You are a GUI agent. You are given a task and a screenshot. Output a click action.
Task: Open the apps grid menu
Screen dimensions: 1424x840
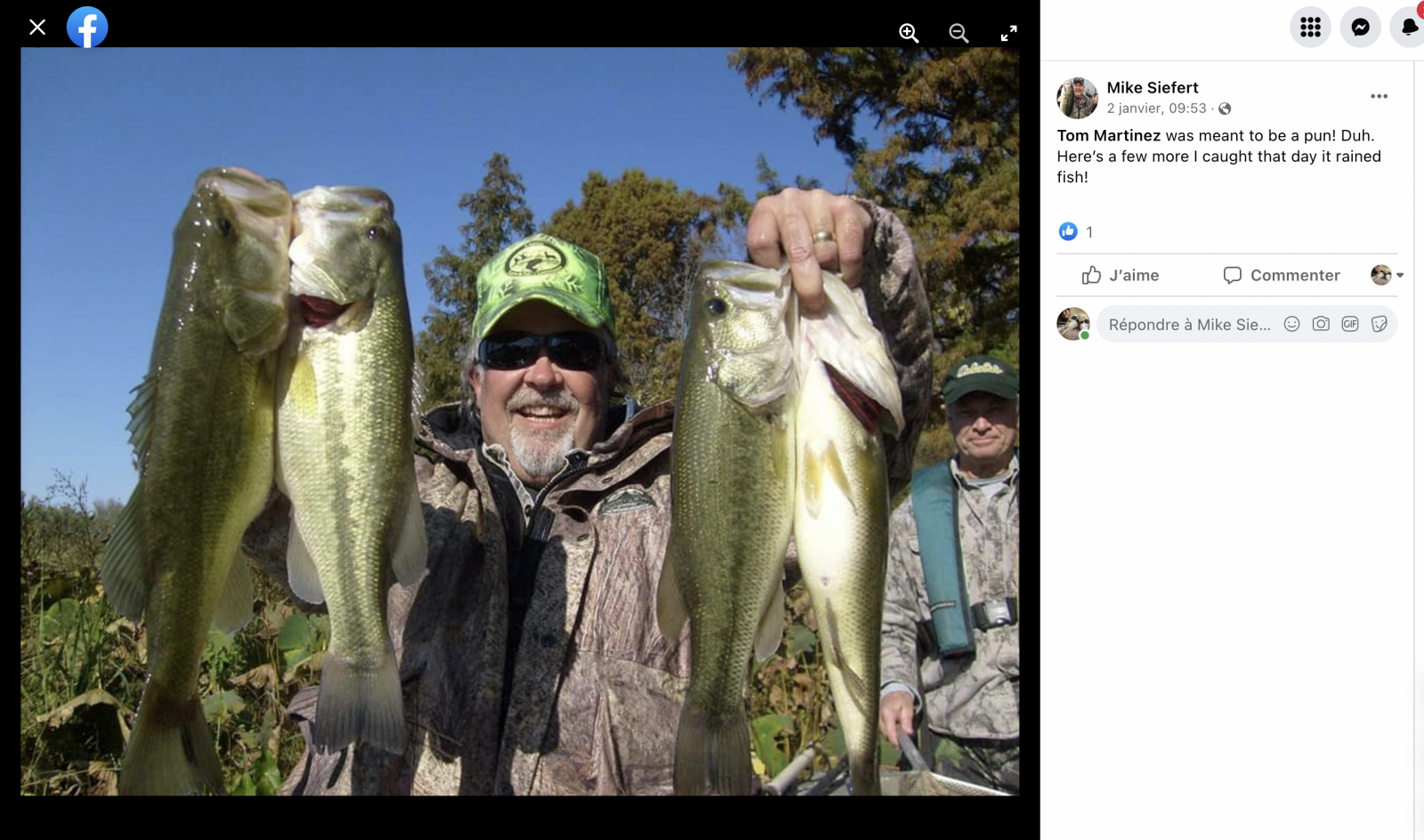pyautogui.click(x=1310, y=28)
